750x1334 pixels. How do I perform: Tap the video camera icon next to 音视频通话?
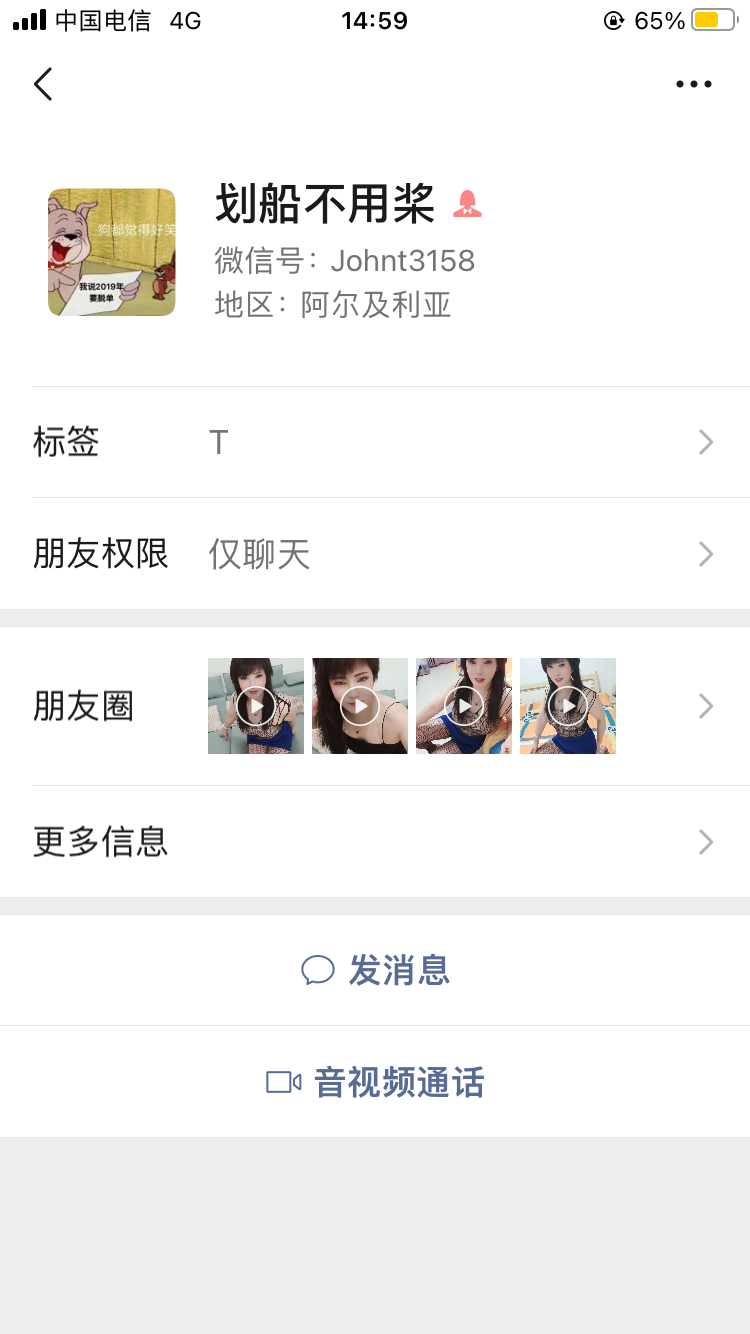285,1081
